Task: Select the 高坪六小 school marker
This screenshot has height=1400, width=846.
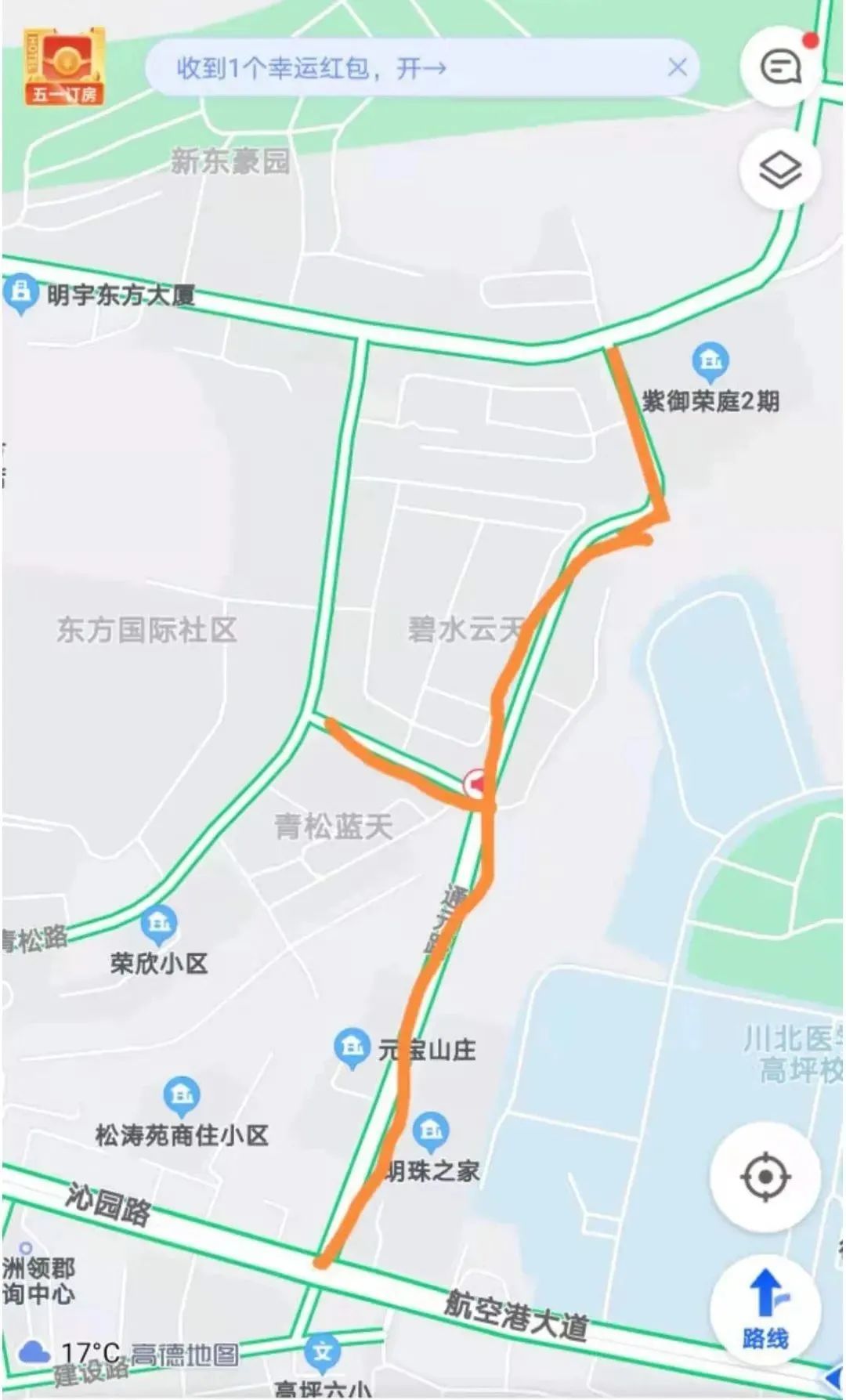Action: (322, 1351)
